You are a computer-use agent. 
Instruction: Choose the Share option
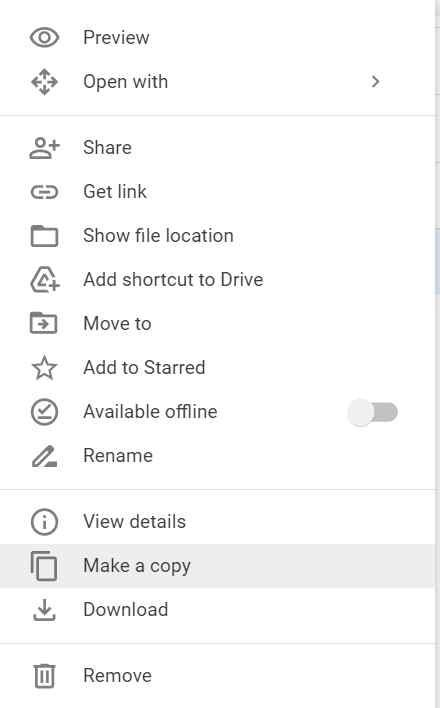tap(217, 148)
